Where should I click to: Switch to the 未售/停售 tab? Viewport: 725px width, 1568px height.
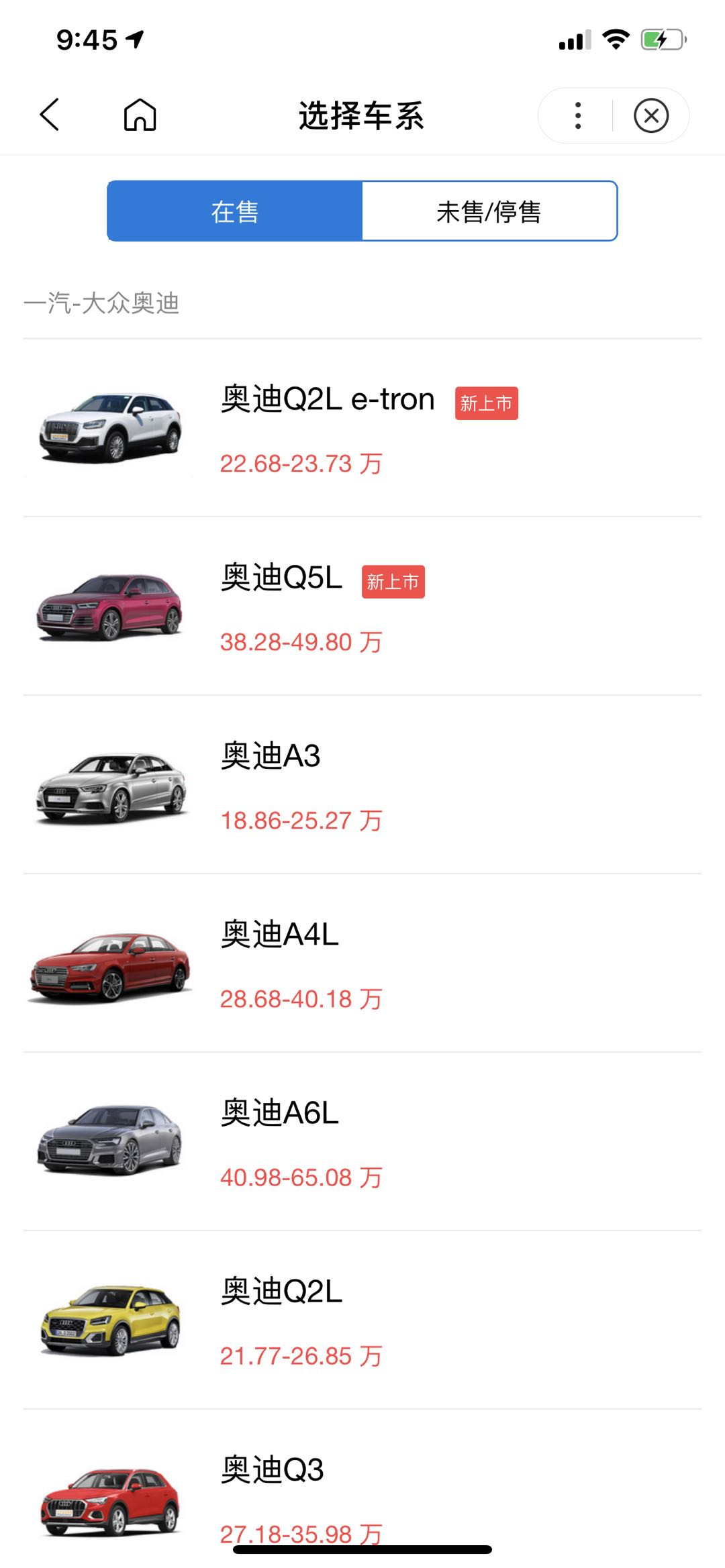pyautogui.click(x=489, y=211)
